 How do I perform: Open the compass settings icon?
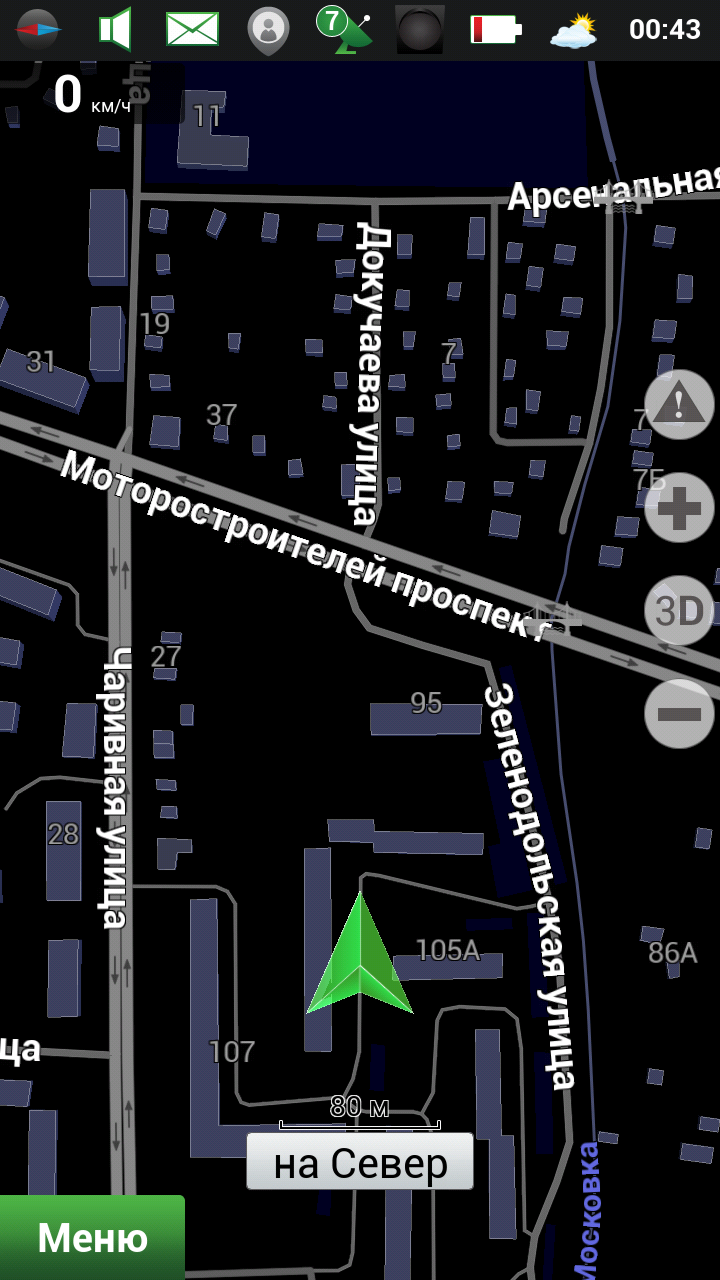point(38,30)
